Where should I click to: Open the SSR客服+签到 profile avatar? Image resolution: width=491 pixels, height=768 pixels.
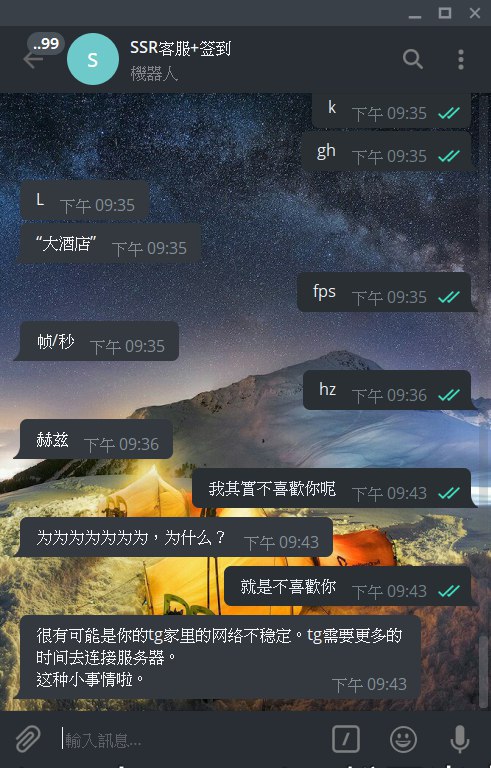click(x=93, y=59)
